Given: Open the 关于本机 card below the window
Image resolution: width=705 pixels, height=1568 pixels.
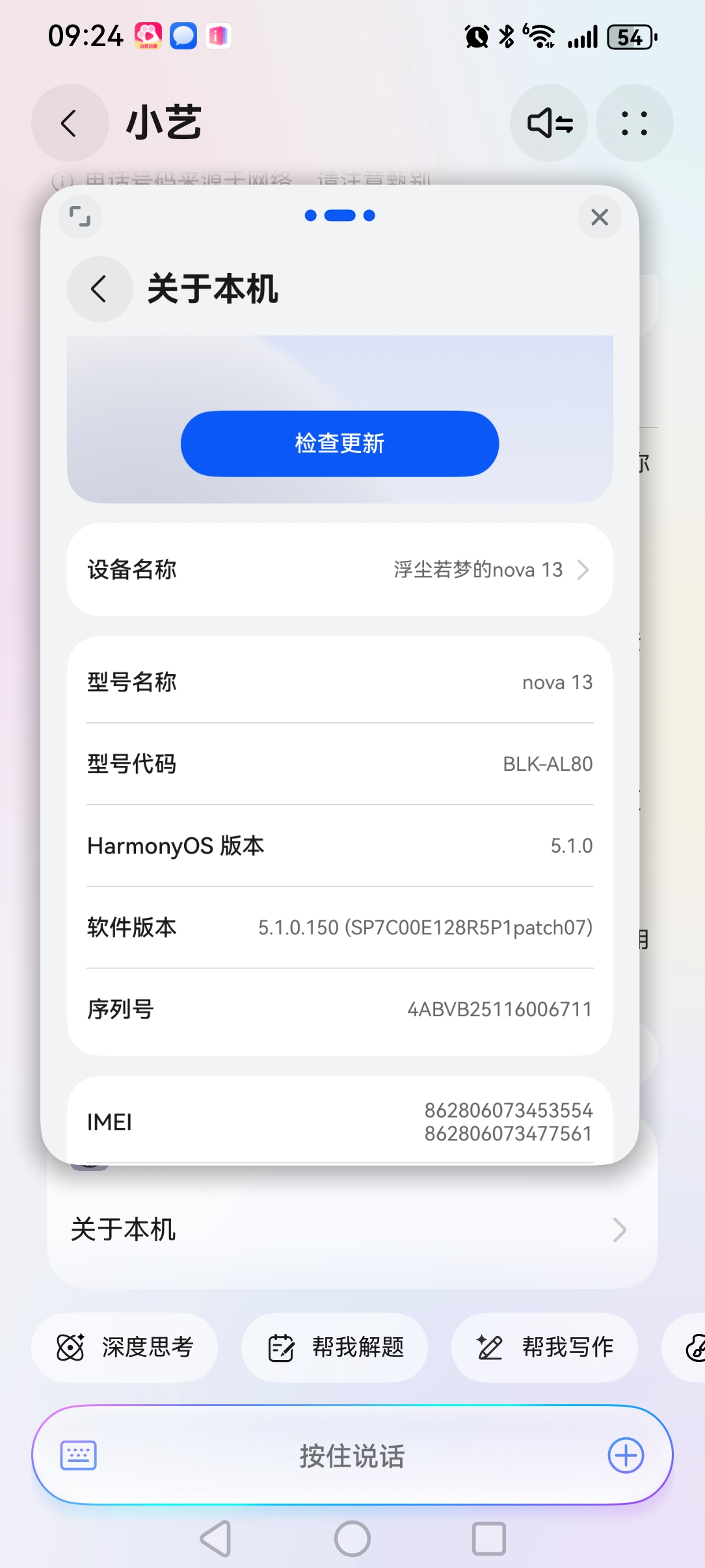Looking at the screenshot, I should pos(351,1230).
